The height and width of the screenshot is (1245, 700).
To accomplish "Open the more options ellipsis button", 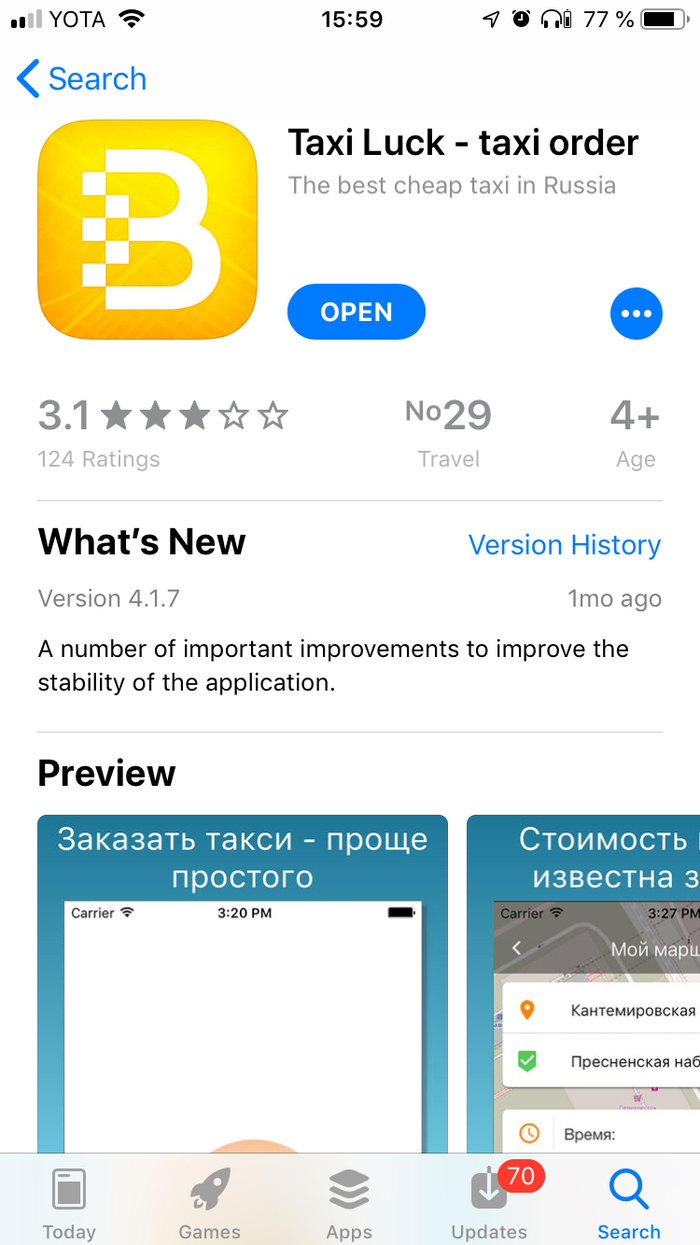I will coord(636,313).
